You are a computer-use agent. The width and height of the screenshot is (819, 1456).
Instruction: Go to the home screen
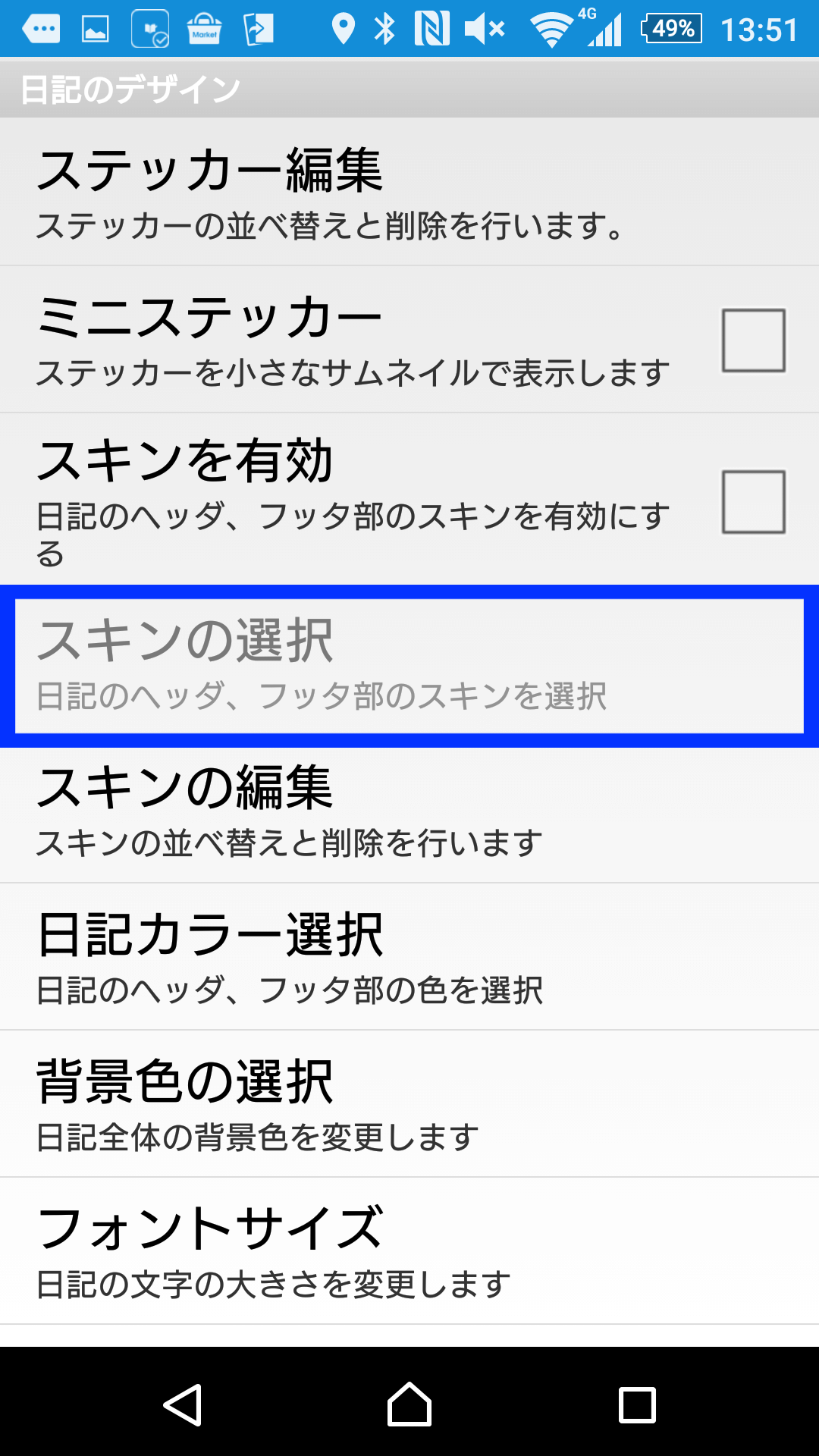click(409, 1404)
